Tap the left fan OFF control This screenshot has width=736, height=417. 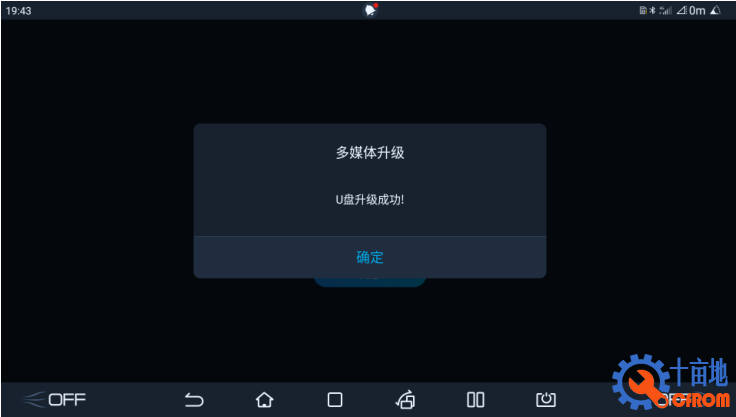55,400
